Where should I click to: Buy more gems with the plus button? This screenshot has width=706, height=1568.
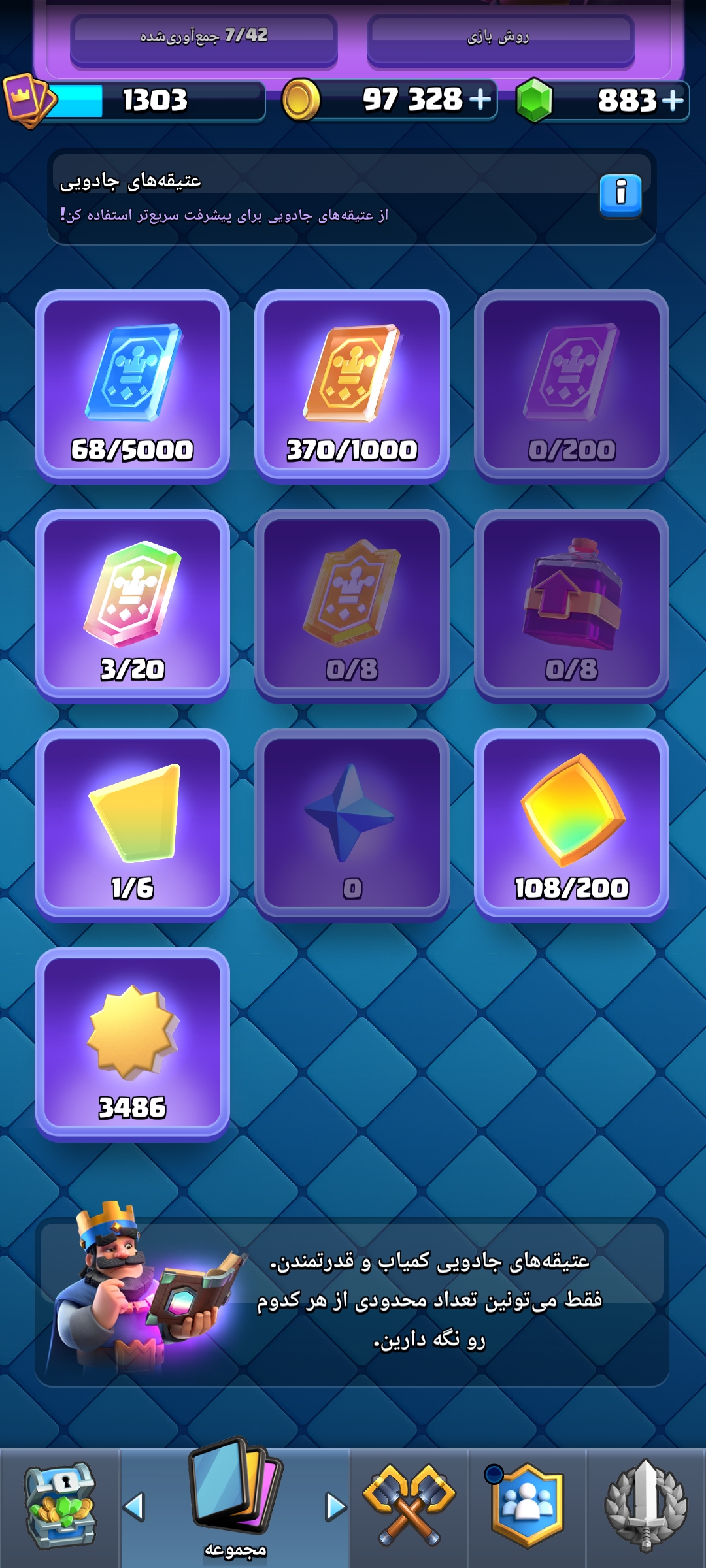(672, 100)
